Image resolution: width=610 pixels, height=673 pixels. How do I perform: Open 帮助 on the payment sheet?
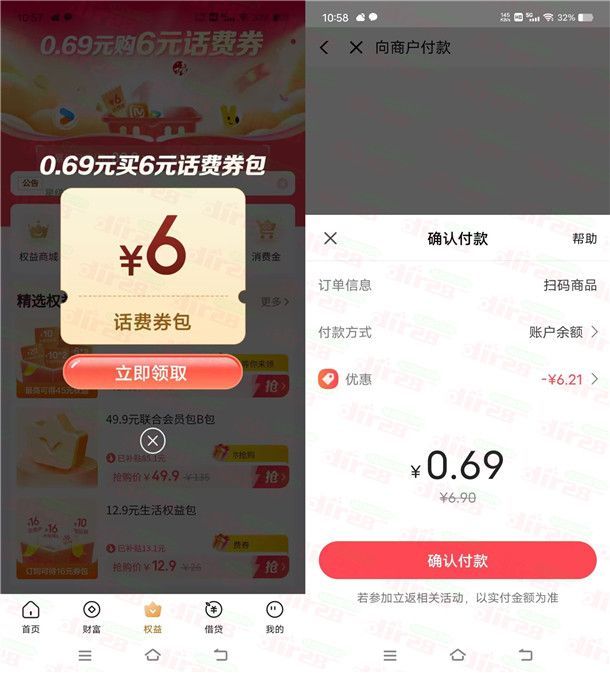coord(584,238)
